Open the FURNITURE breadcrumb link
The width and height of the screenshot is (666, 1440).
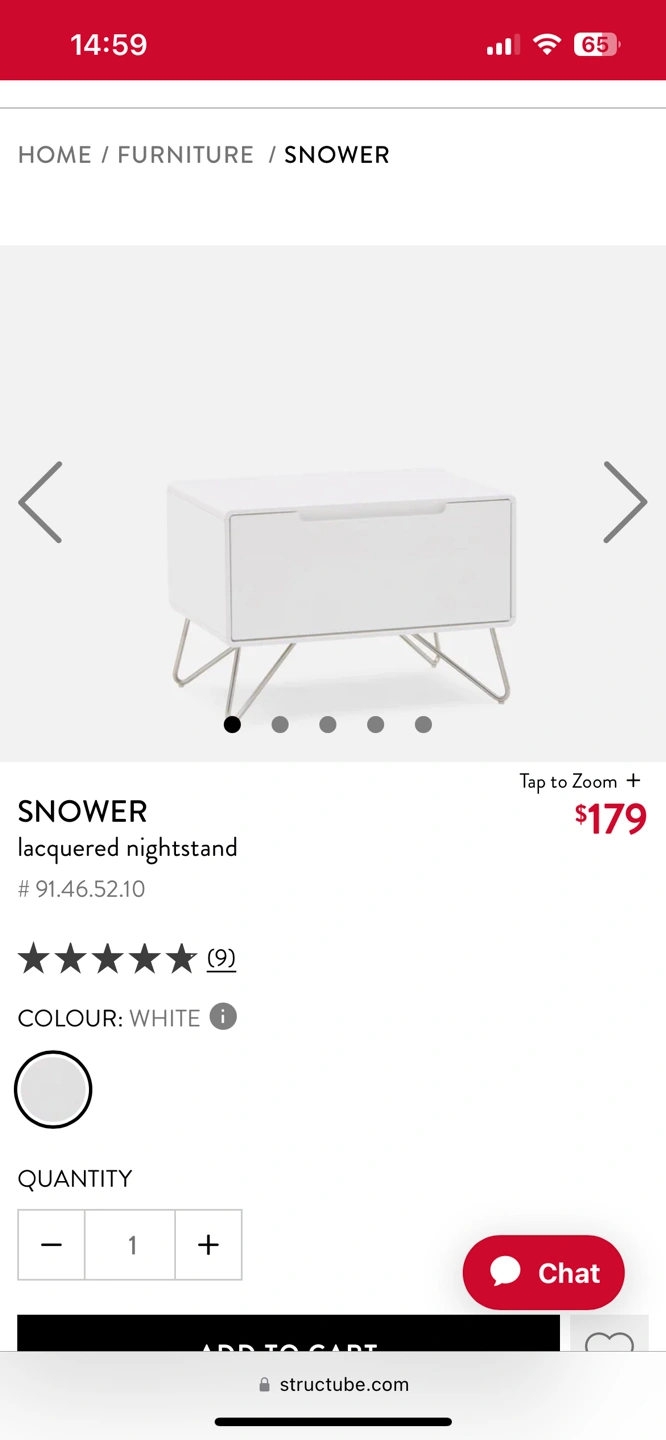tap(186, 155)
